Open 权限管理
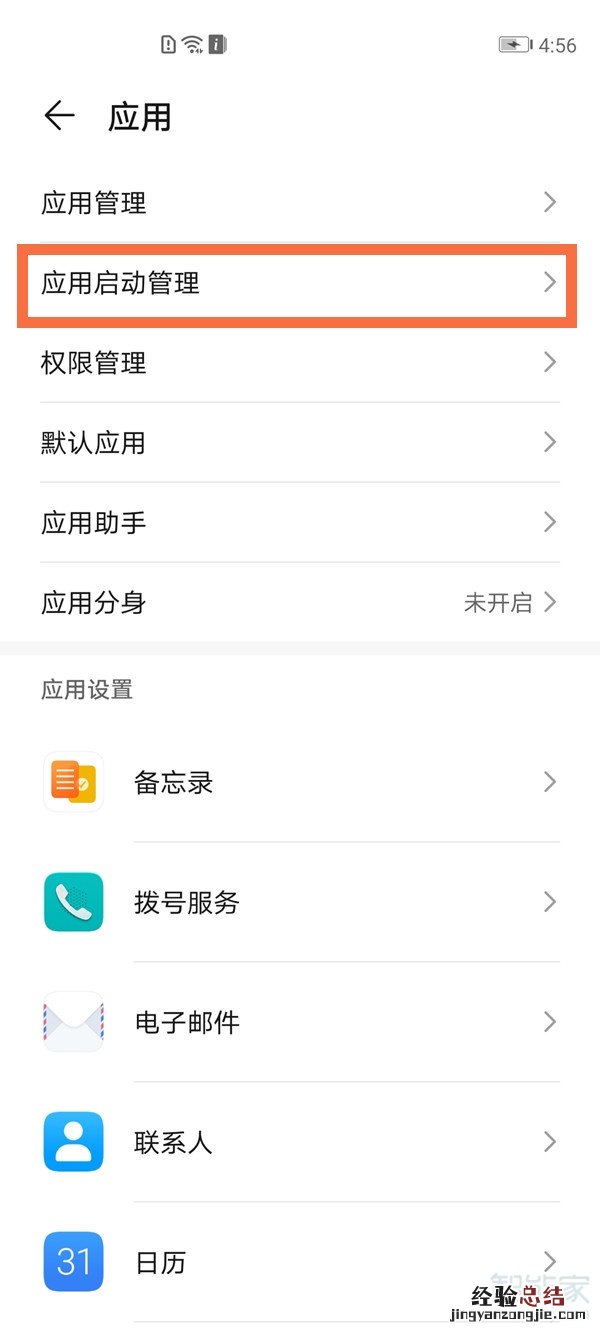Screen dimensions: 600x1333 click(300, 362)
